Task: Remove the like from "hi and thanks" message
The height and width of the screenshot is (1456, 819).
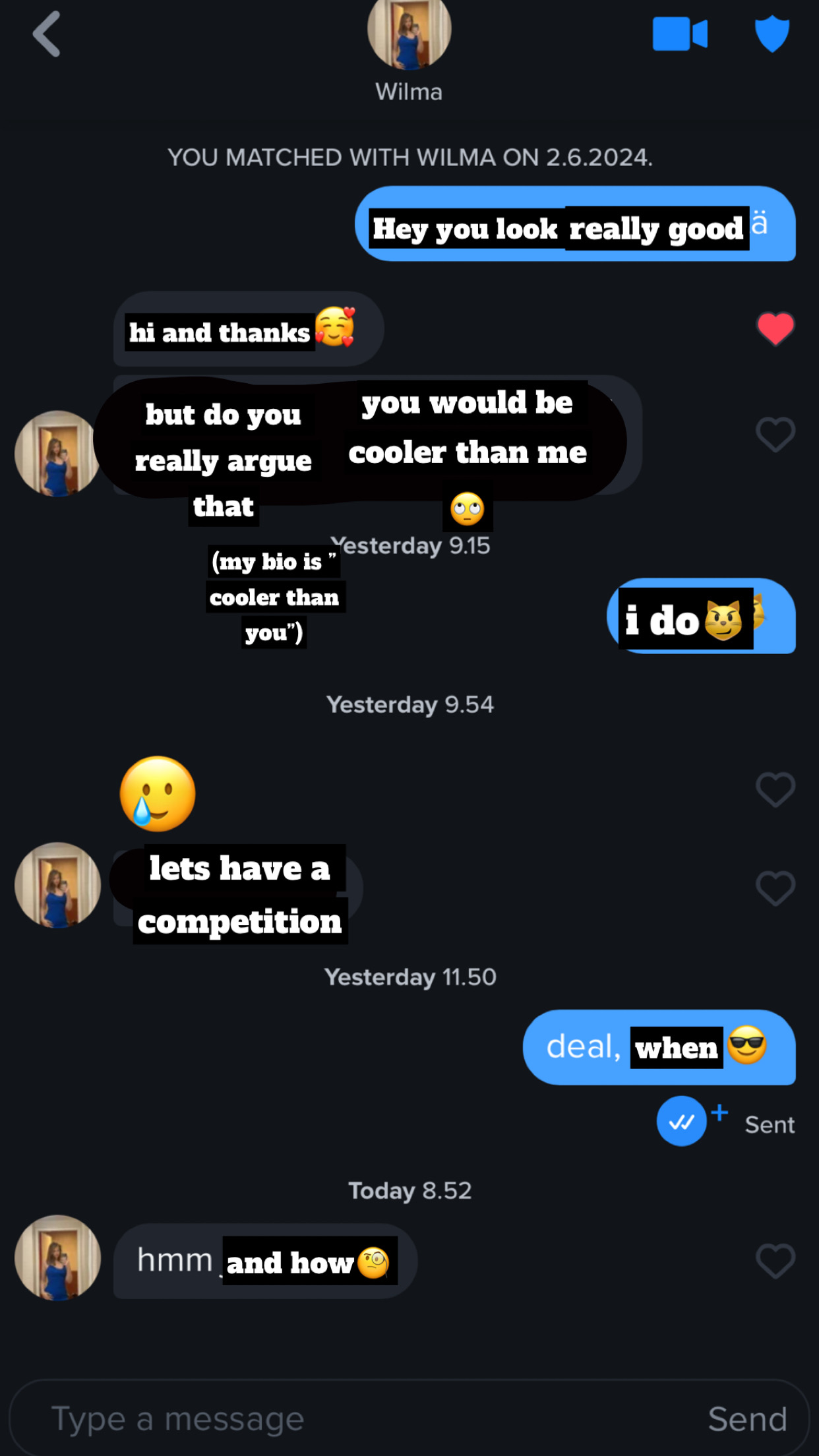Action: tap(775, 328)
